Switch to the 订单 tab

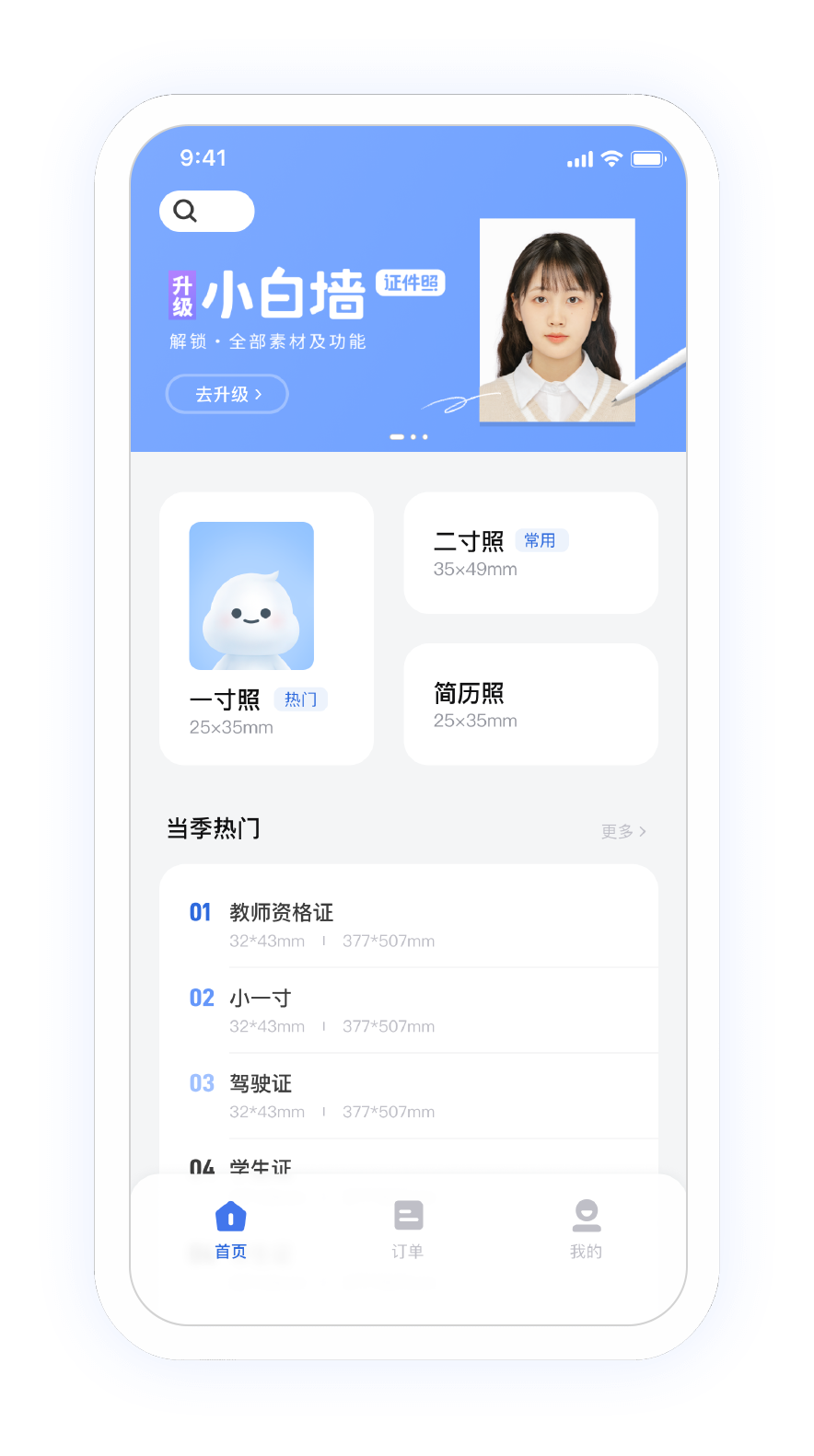(x=408, y=1229)
